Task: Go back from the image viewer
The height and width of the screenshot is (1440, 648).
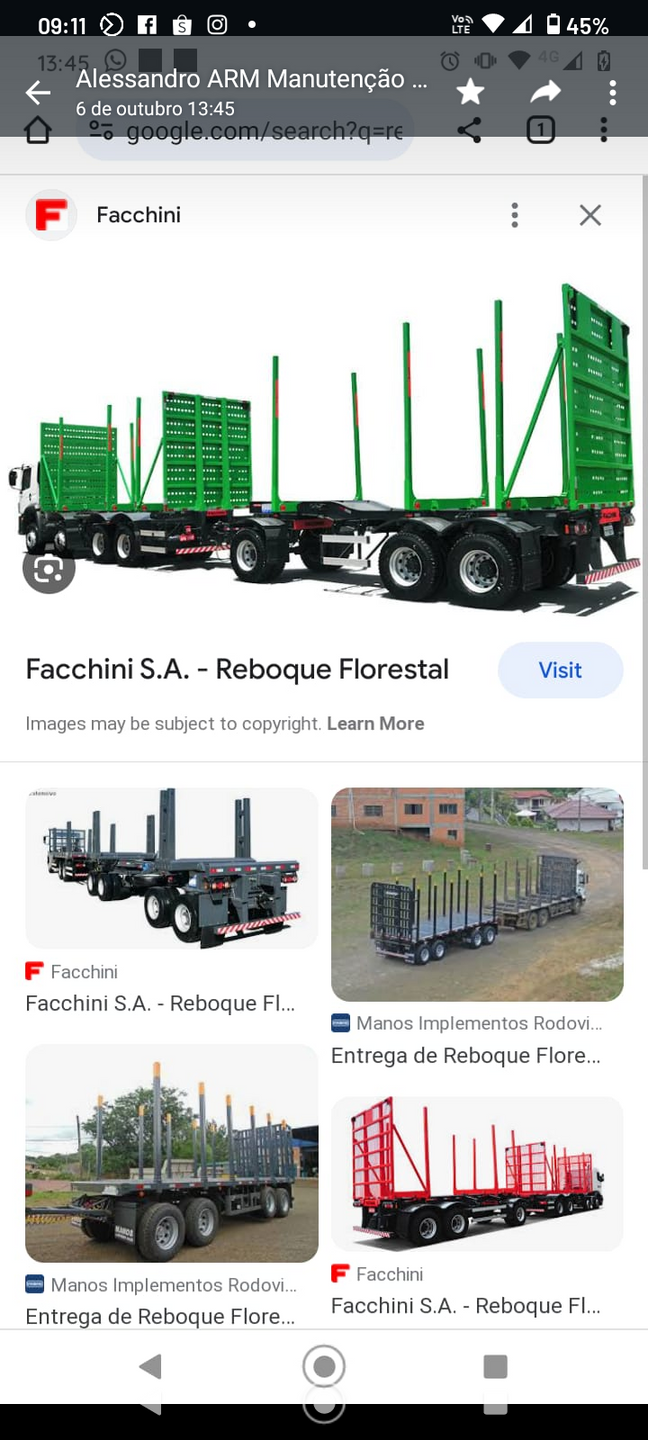Action: point(38,93)
